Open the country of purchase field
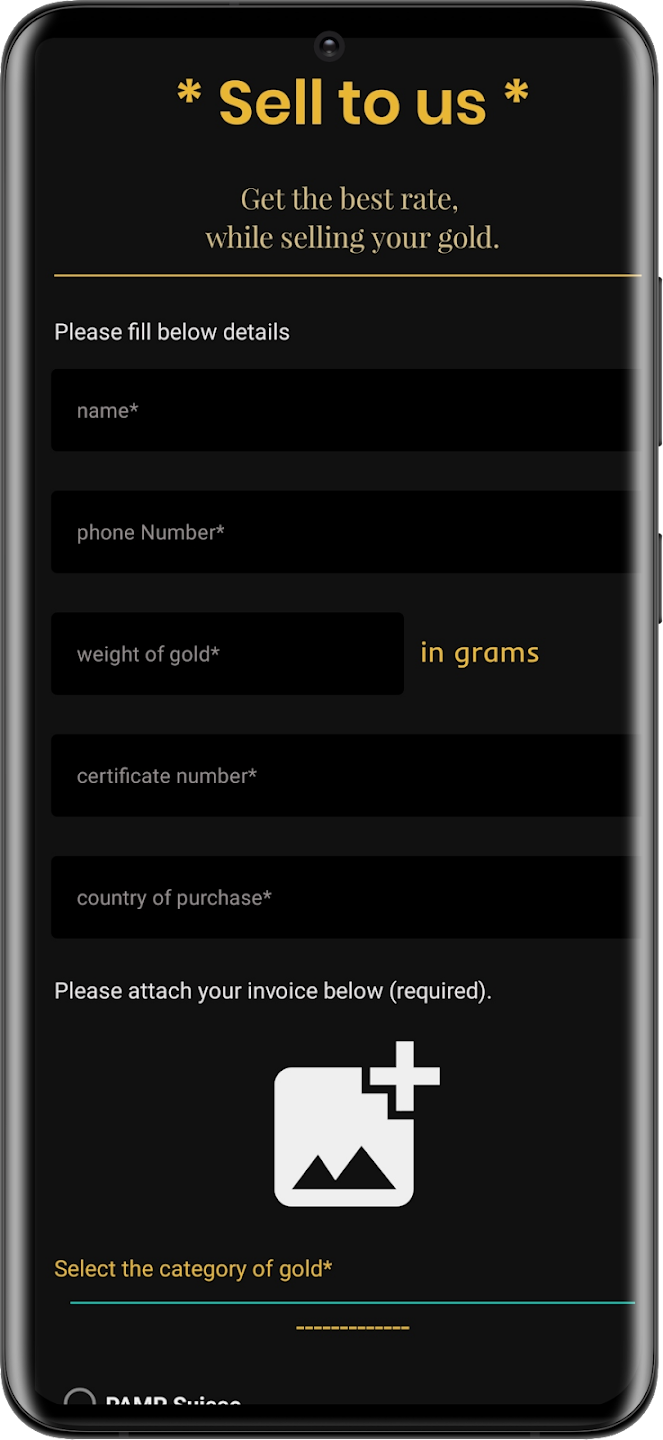 345,898
